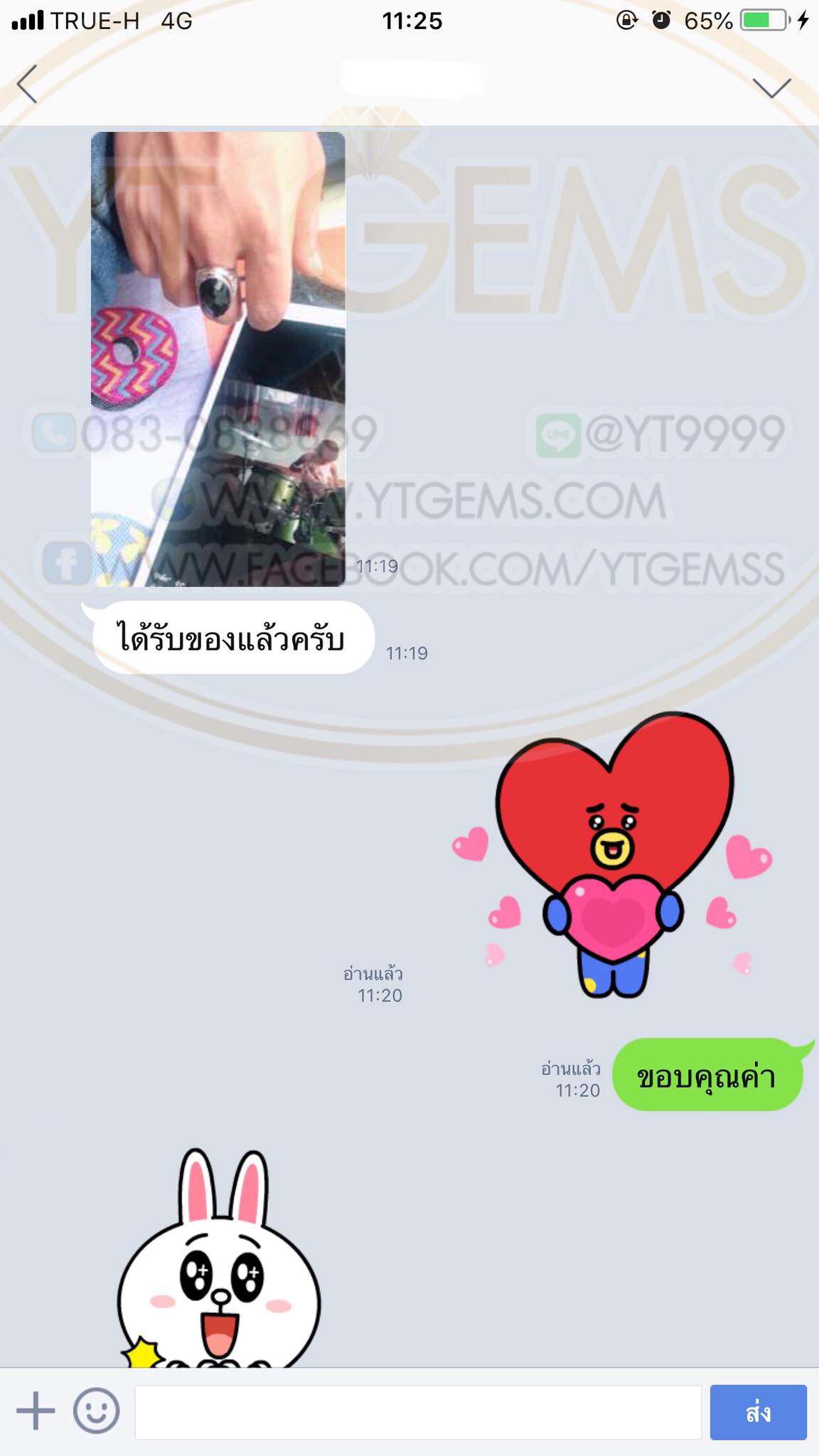The image size is (819, 1456).
Task: Tap the blue ส่ง send button
Action: pos(758,1411)
